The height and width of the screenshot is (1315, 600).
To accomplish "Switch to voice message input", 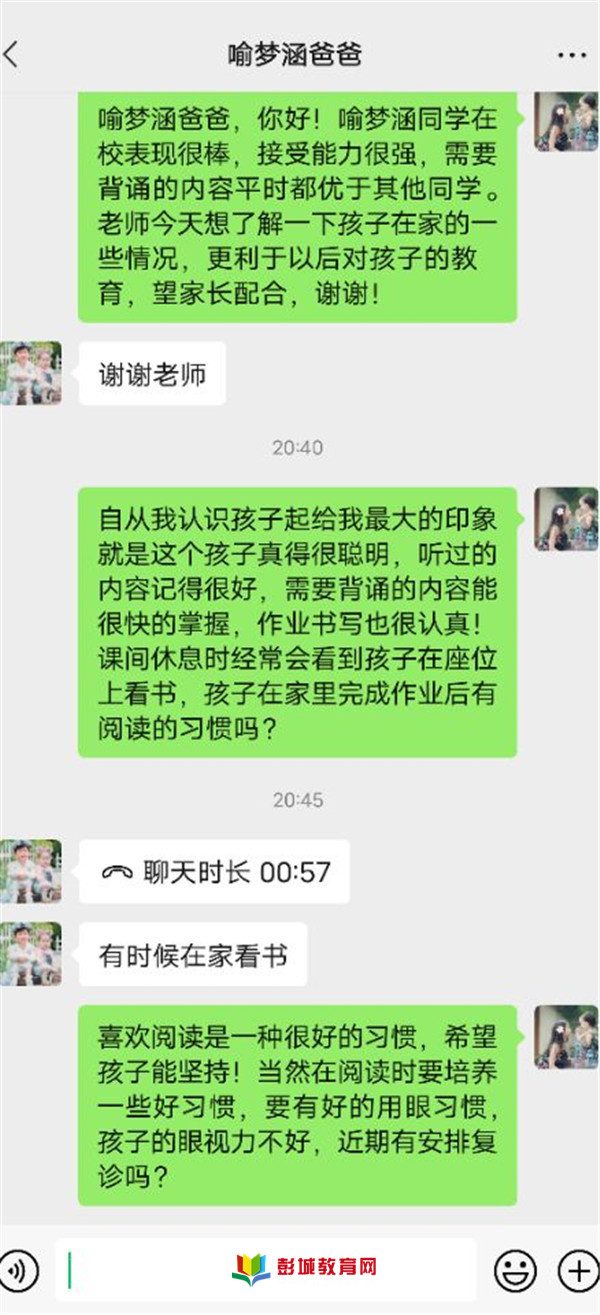I will 20,1271.
